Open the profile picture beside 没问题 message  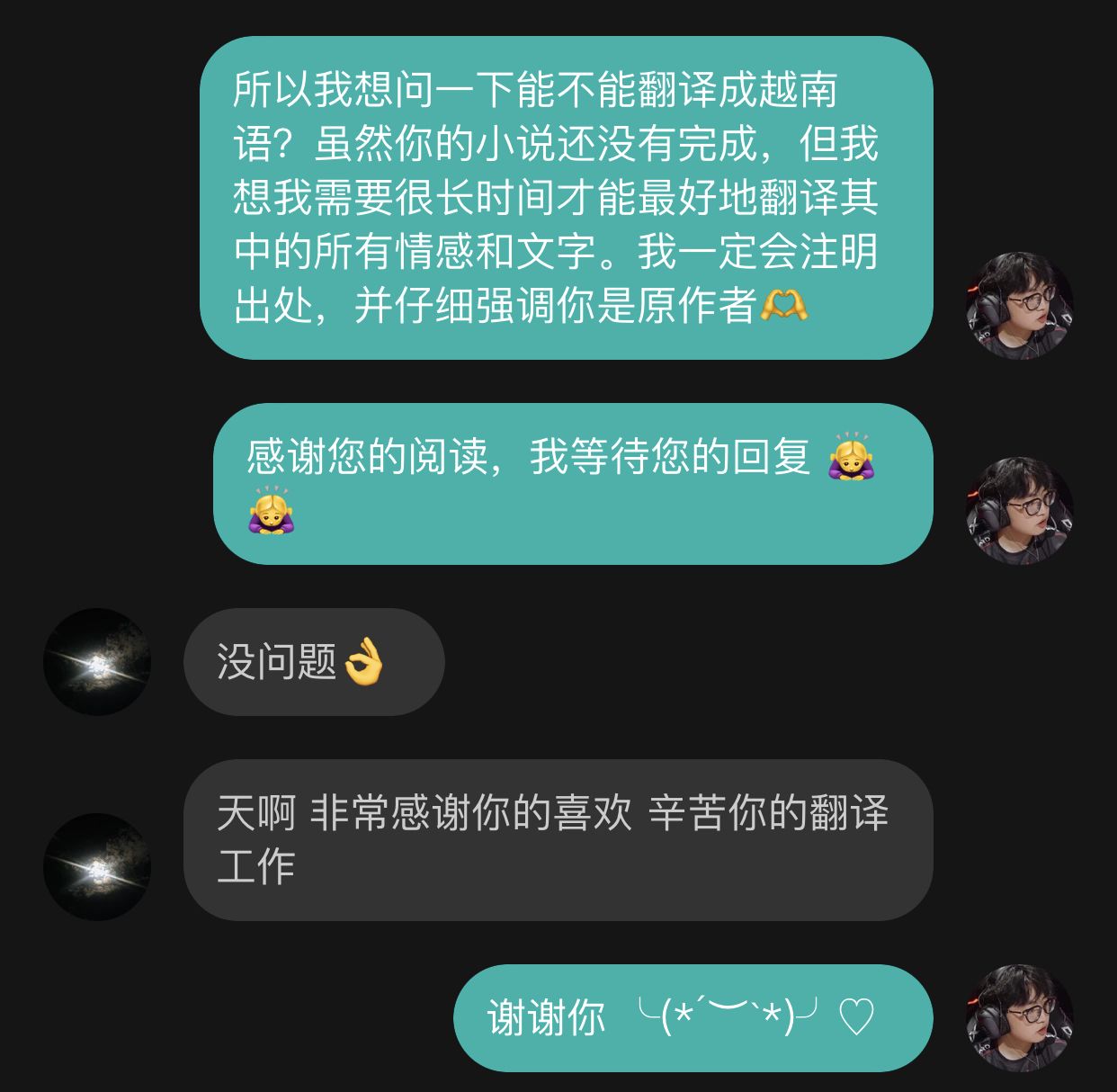tap(97, 662)
